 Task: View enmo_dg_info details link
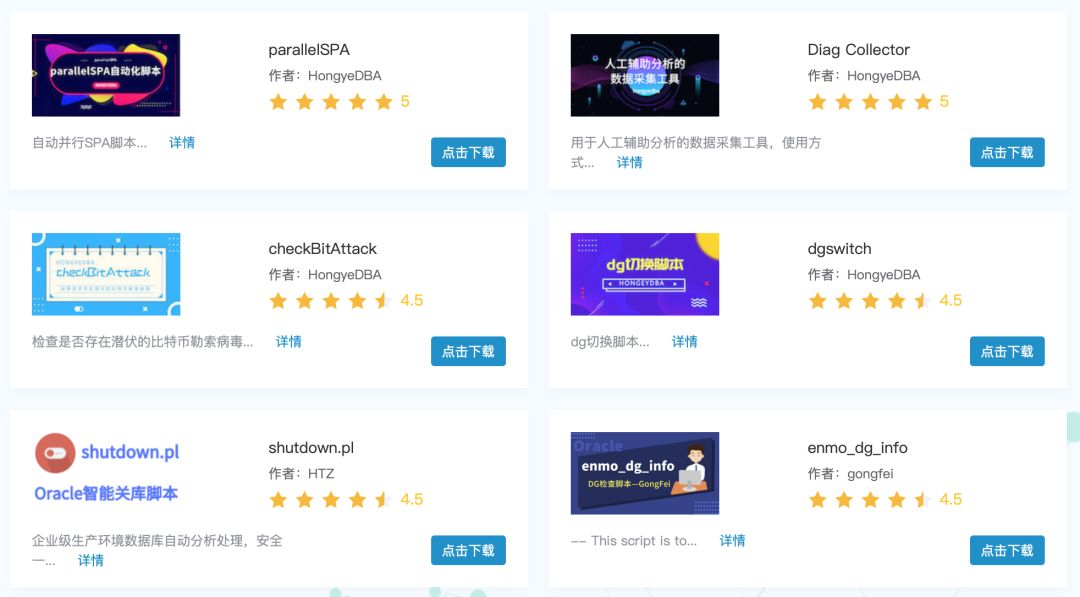tap(733, 540)
